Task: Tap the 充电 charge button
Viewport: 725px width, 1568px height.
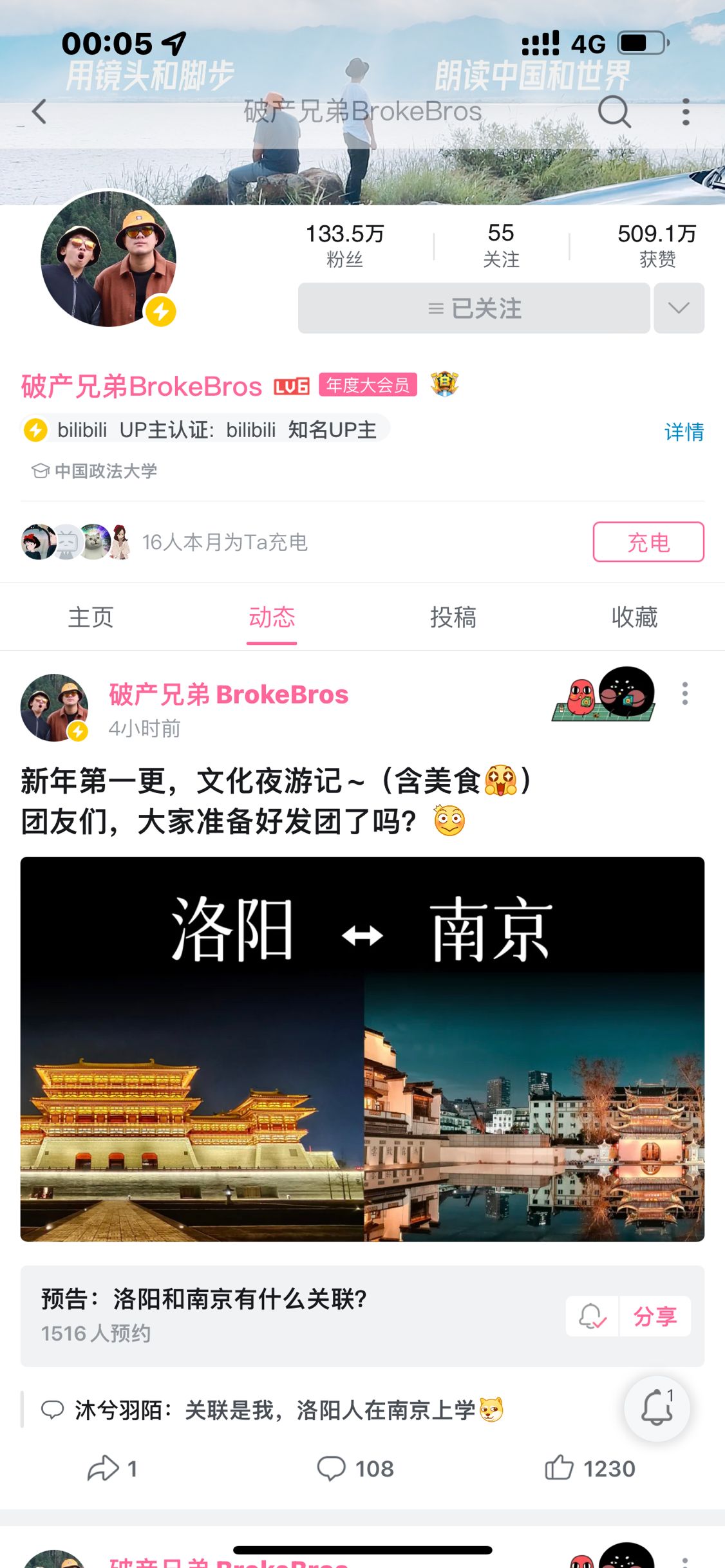Action: click(x=648, y=542)
